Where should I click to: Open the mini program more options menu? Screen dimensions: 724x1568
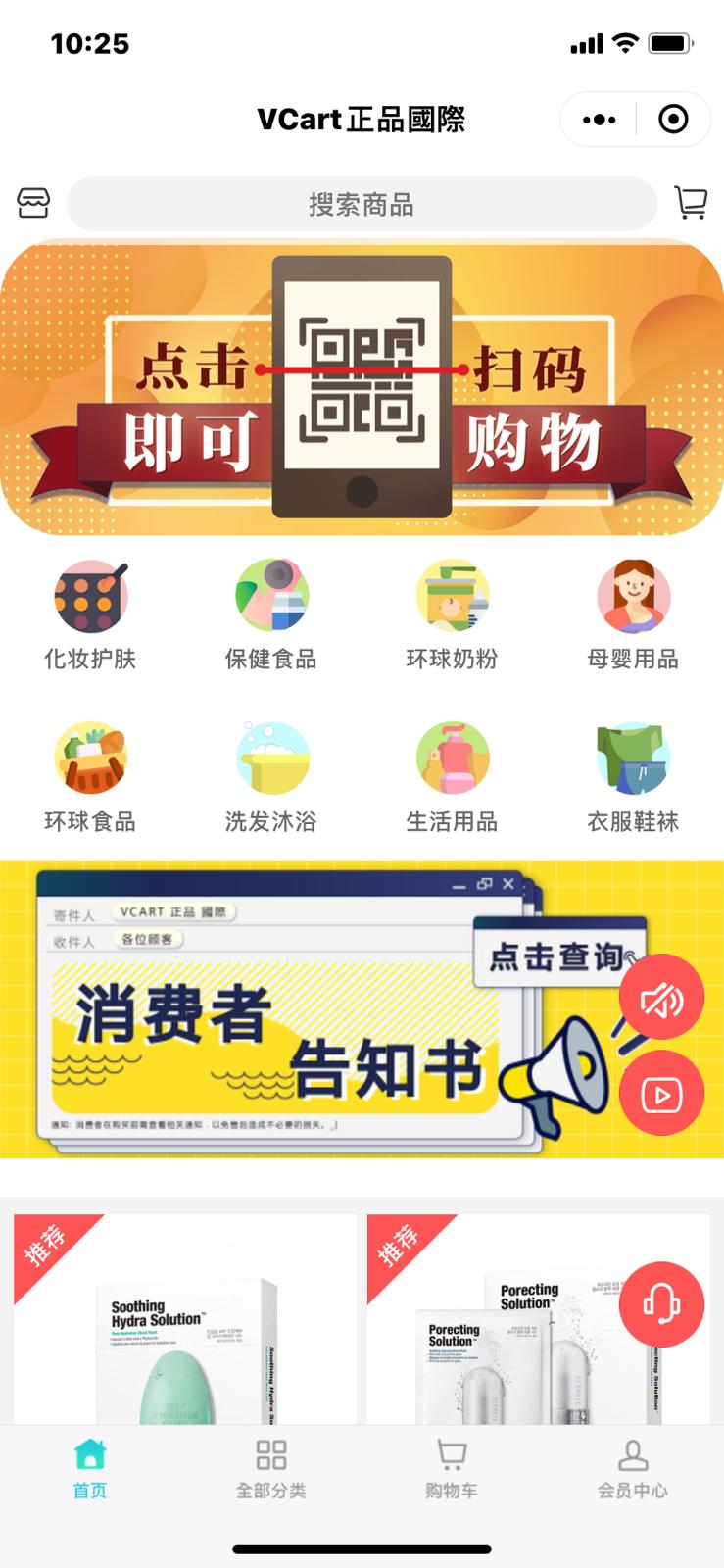tap(599, 120)
